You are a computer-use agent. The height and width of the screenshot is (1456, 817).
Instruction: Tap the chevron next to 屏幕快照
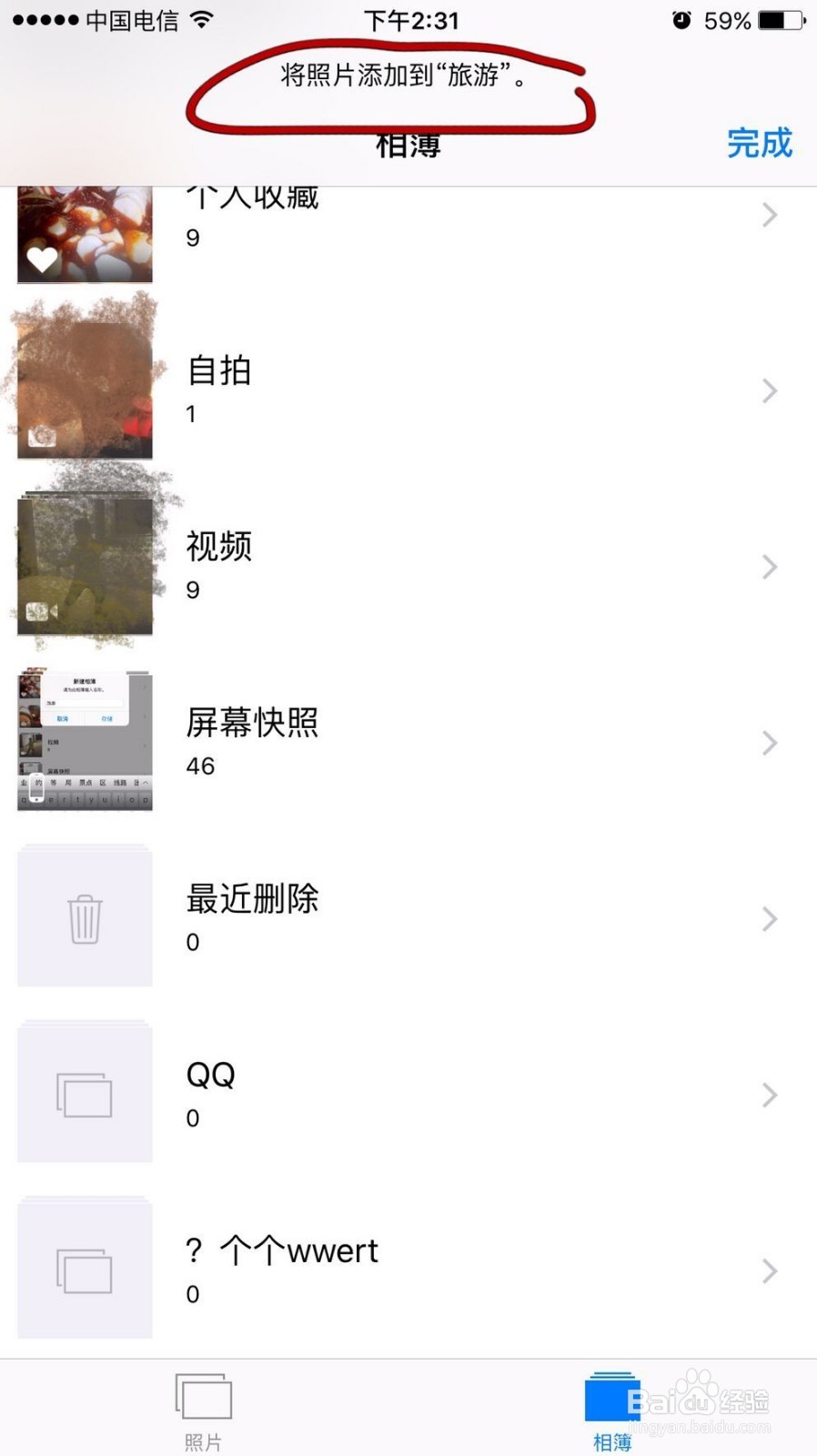[x=770, y=743]
